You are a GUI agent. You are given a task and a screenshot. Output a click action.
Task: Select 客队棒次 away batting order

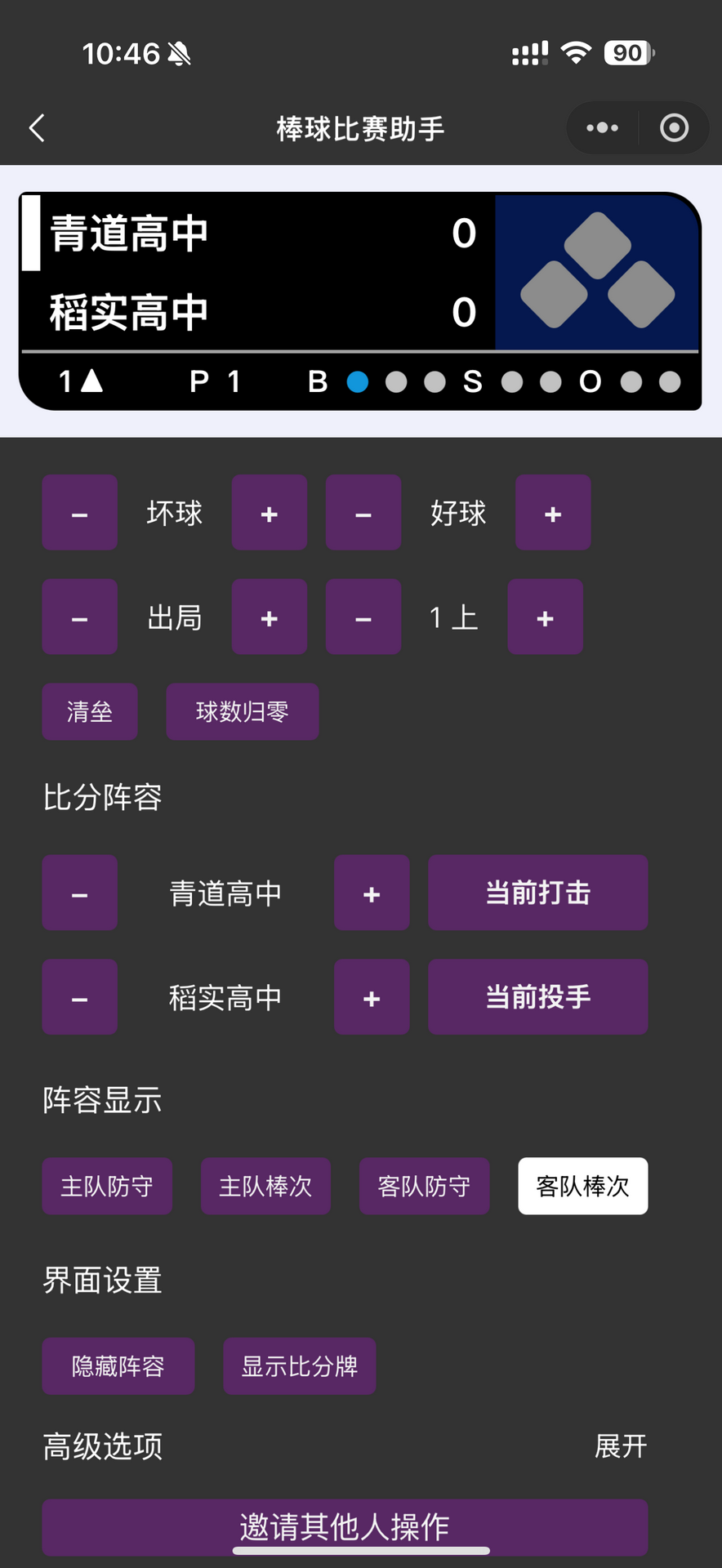pyautogui.click(x=582, y=1186)
